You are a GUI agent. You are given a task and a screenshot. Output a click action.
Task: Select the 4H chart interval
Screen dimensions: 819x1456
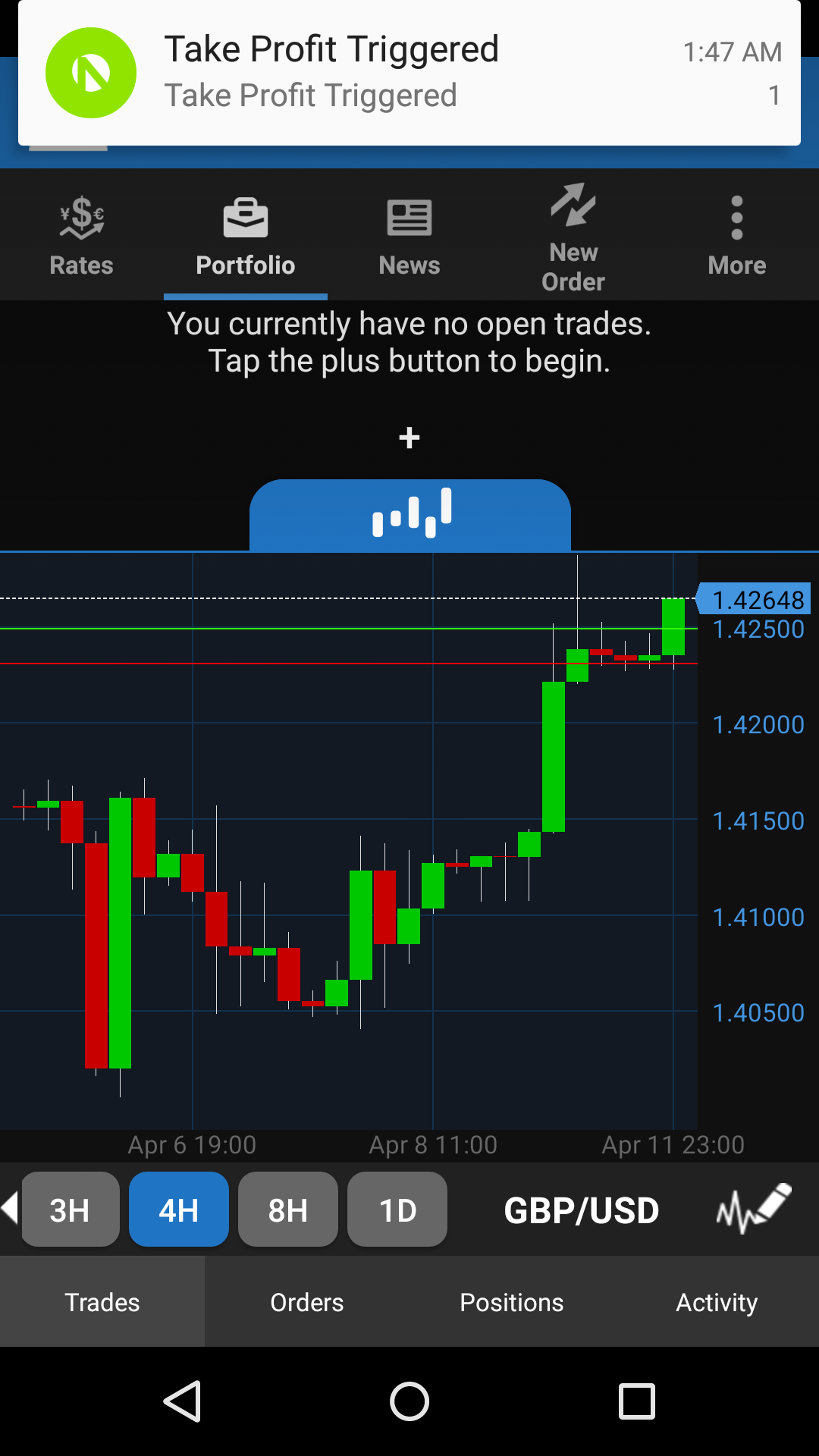179,1210
